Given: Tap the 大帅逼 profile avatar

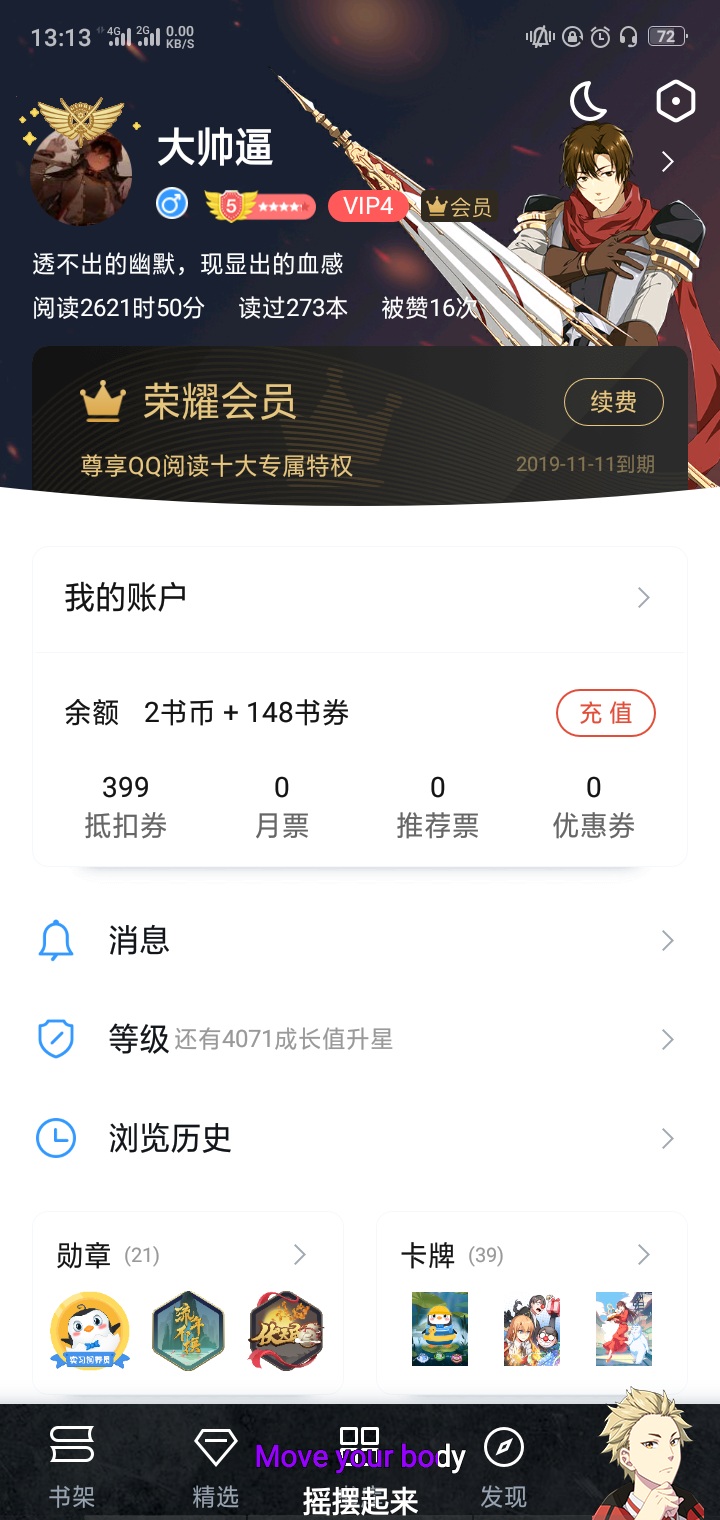Looking at the screenshot, I should coord(82,175).
